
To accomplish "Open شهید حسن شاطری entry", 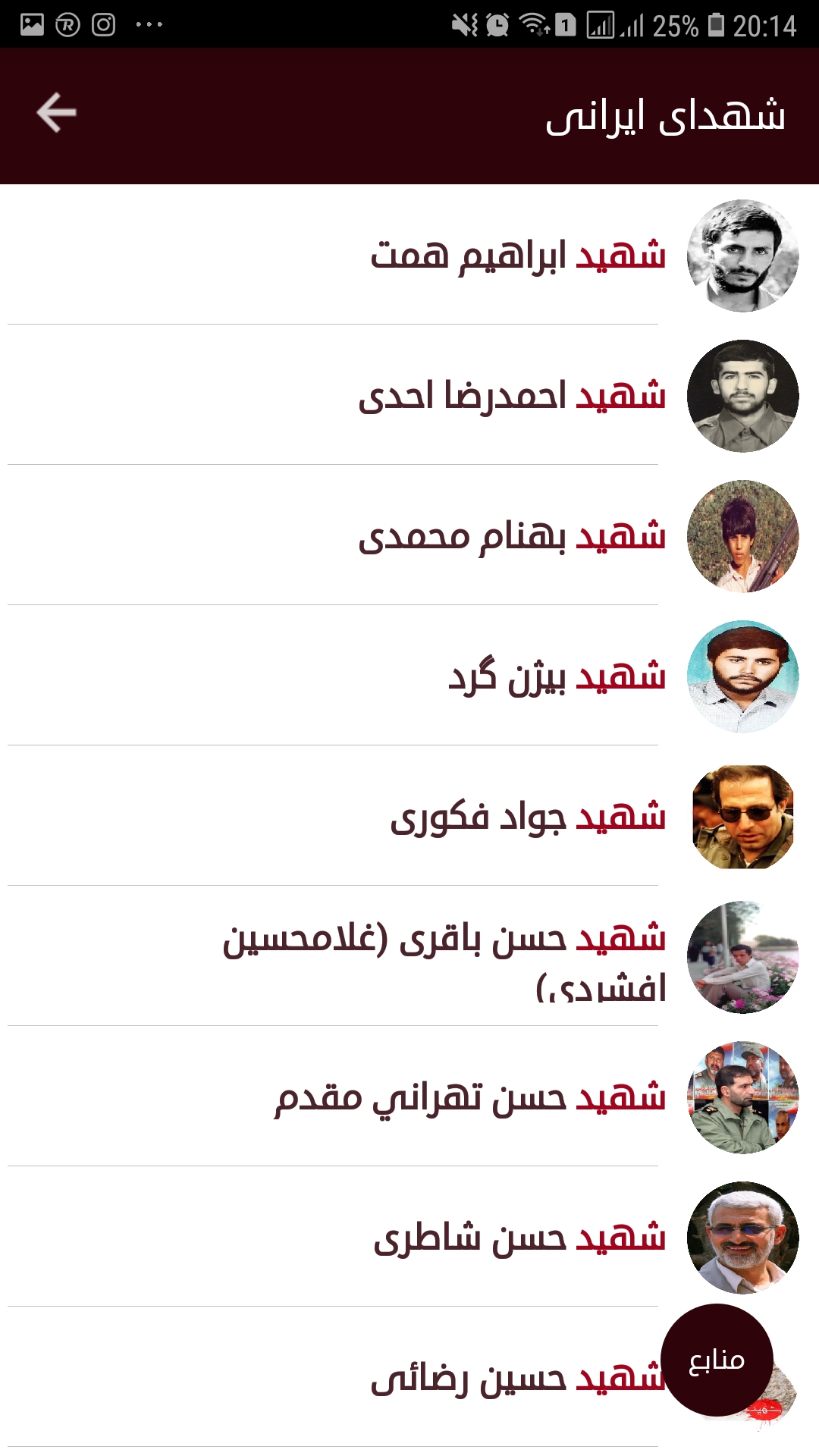I will [519, 1238].
